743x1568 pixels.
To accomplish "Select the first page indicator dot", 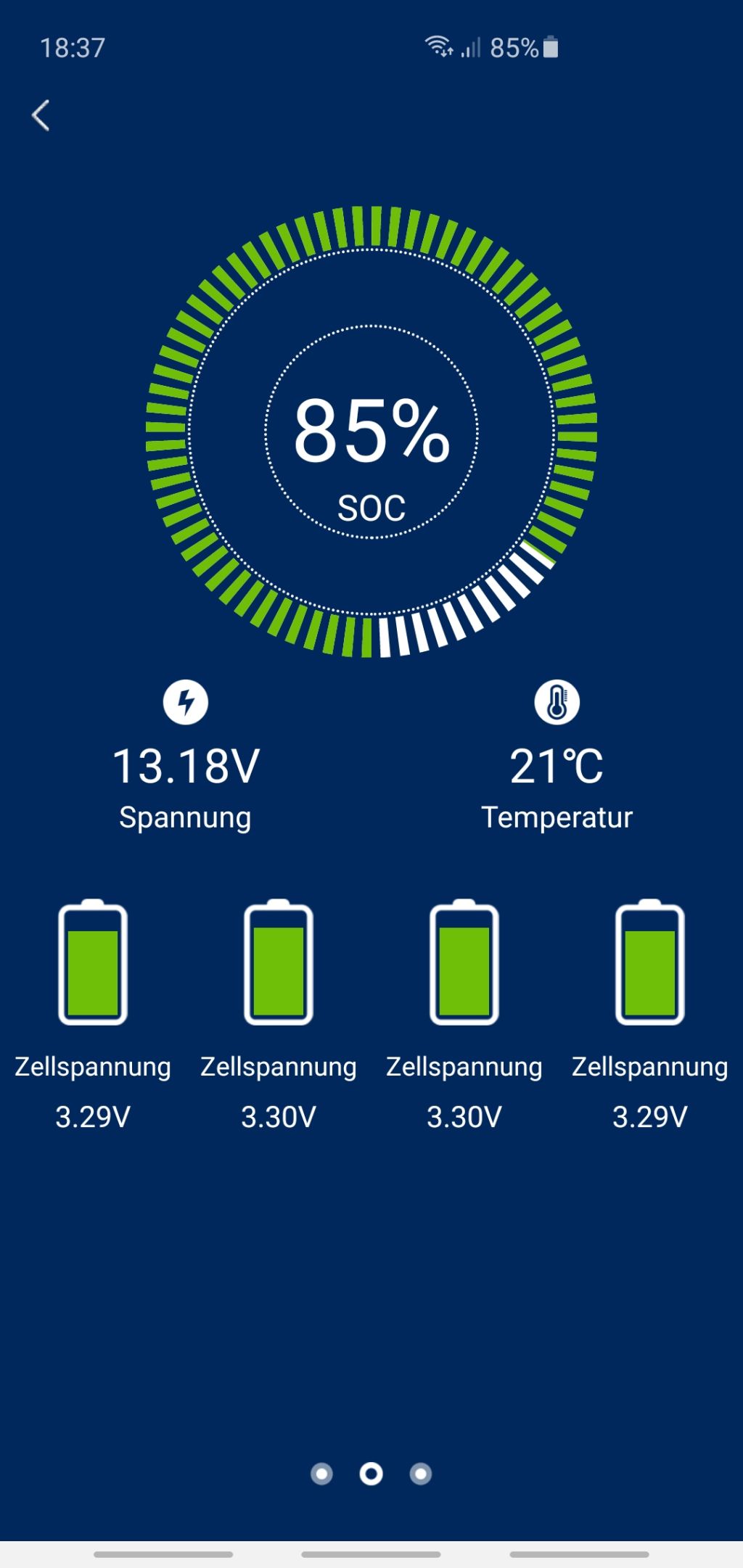I will (x=321, y=1474).
